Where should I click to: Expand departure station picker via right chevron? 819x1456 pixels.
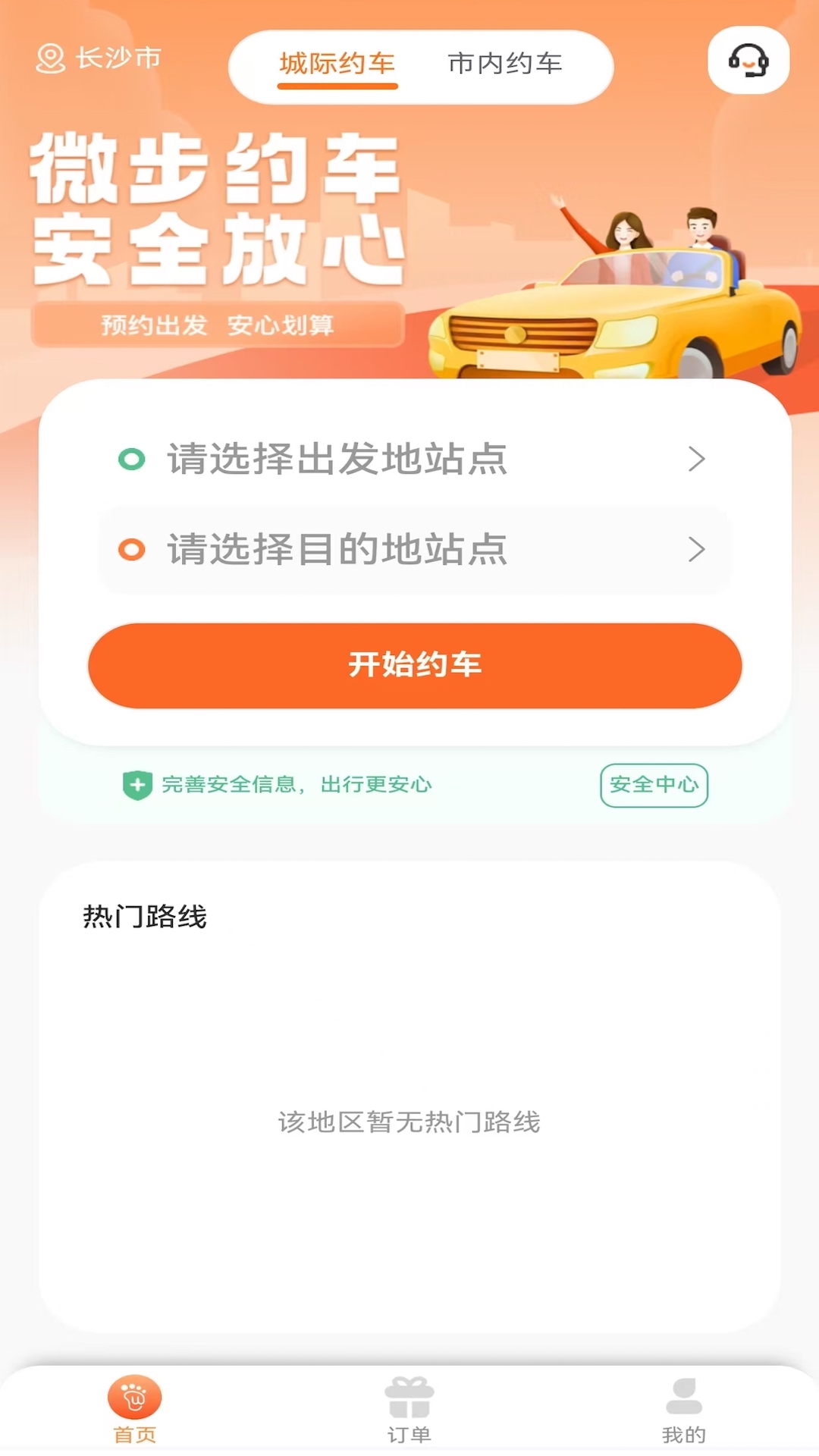pos(695,458)
